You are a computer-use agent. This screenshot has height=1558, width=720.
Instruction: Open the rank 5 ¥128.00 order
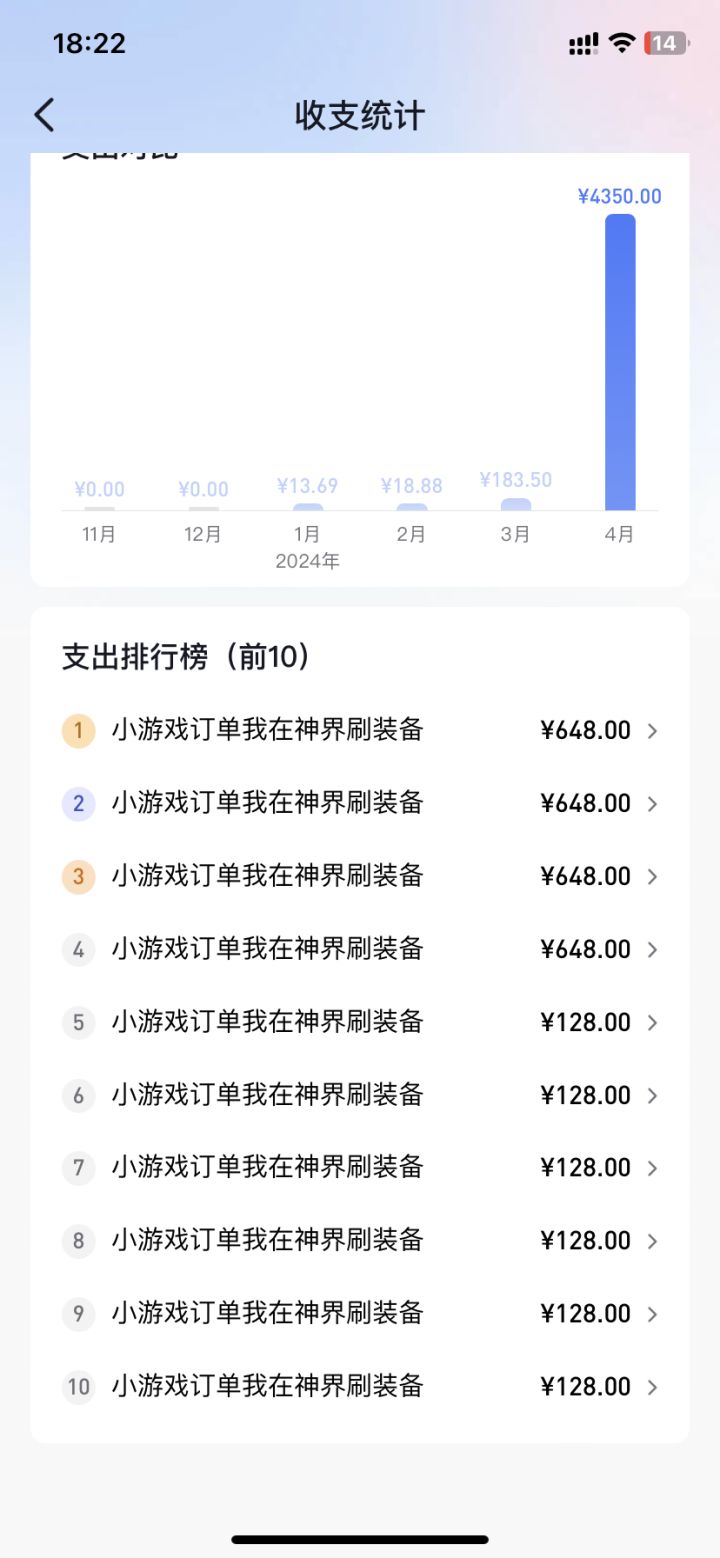point(360,1022)
